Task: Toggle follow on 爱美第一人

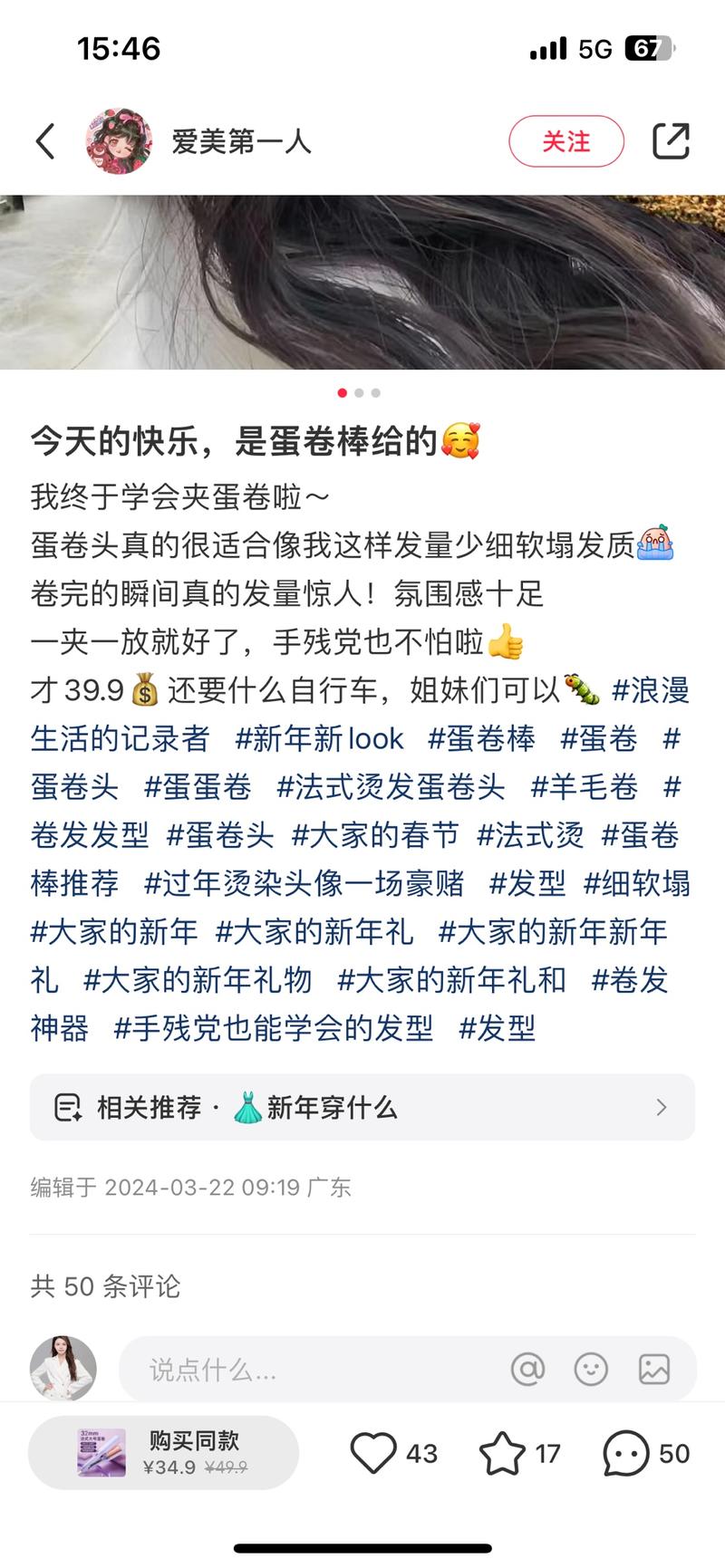Action: pyautogui.click(x=565, y=142)
